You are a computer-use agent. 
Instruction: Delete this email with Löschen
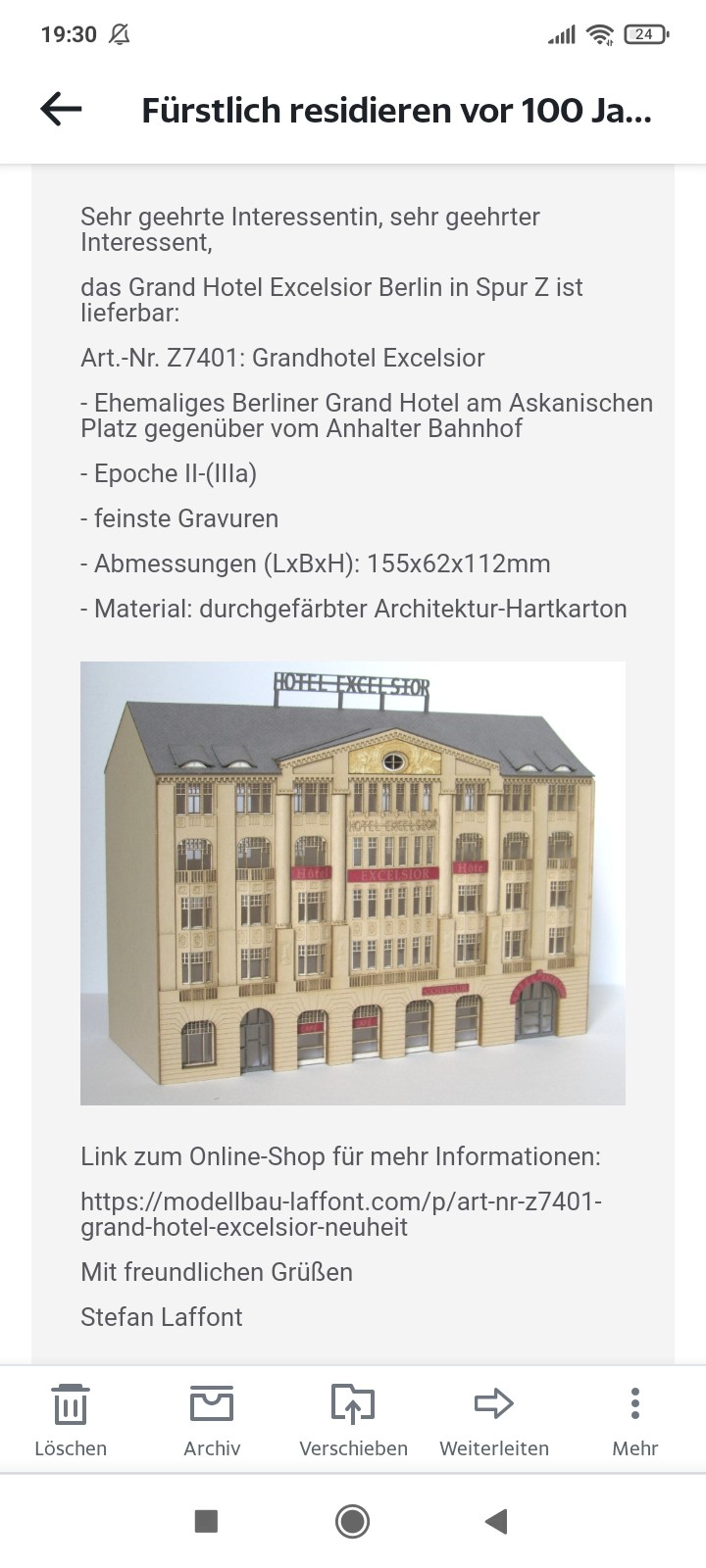coord(71,1418)
